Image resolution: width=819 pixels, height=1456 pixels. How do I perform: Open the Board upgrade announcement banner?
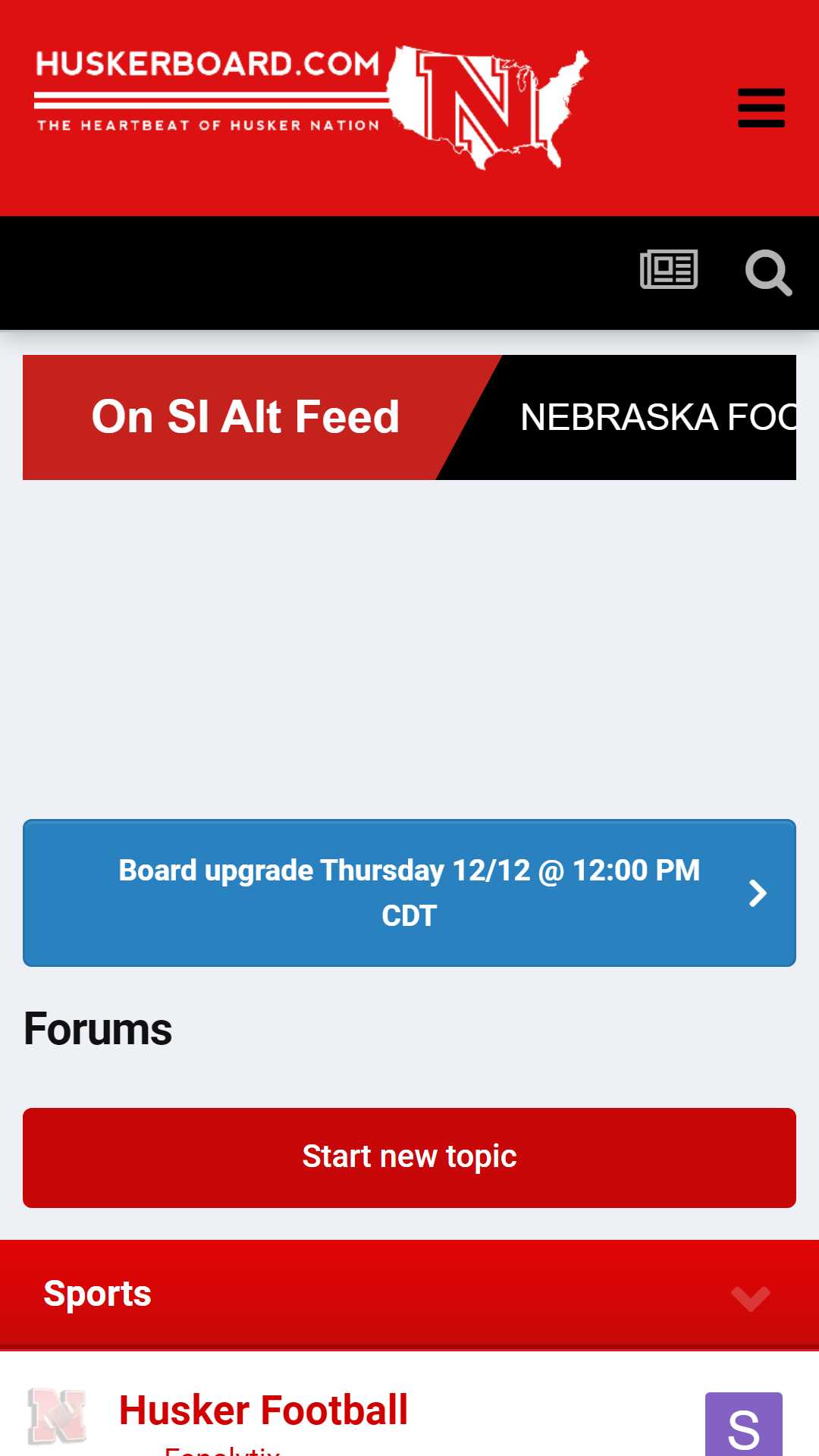tap(409, 893)
